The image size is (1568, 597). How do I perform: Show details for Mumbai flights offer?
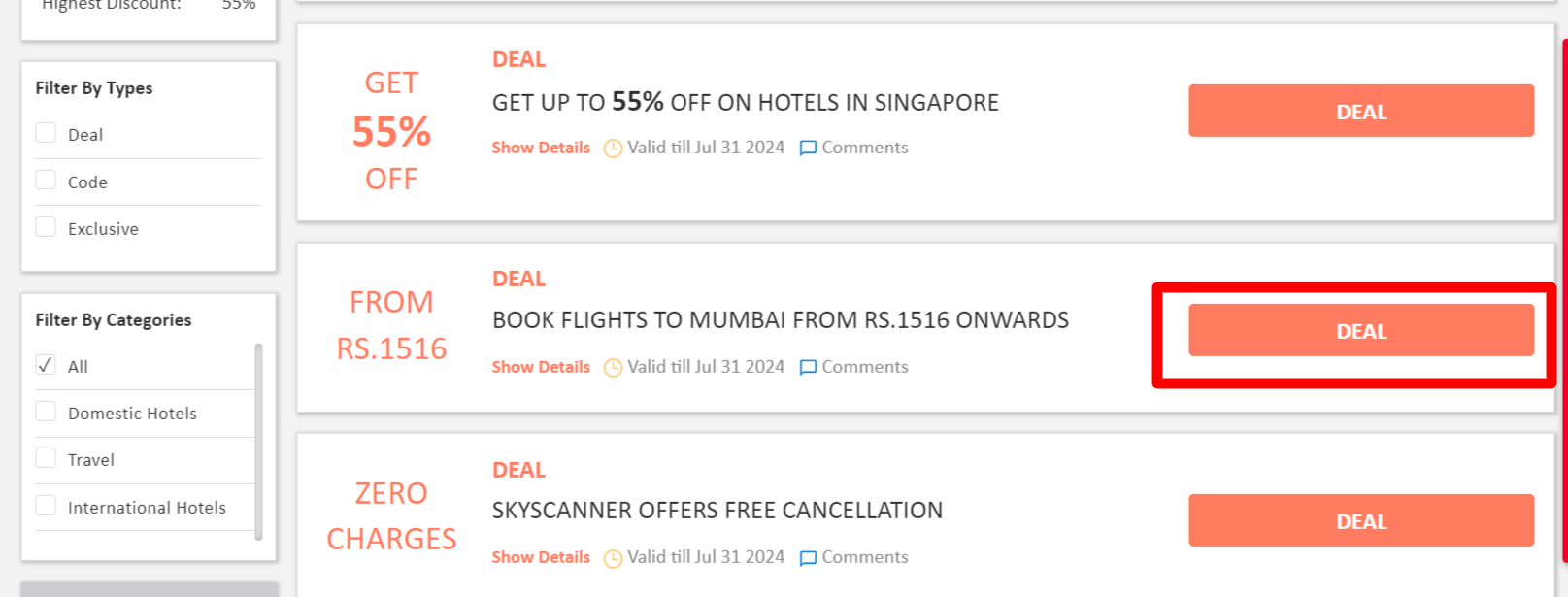pos(541,367)
